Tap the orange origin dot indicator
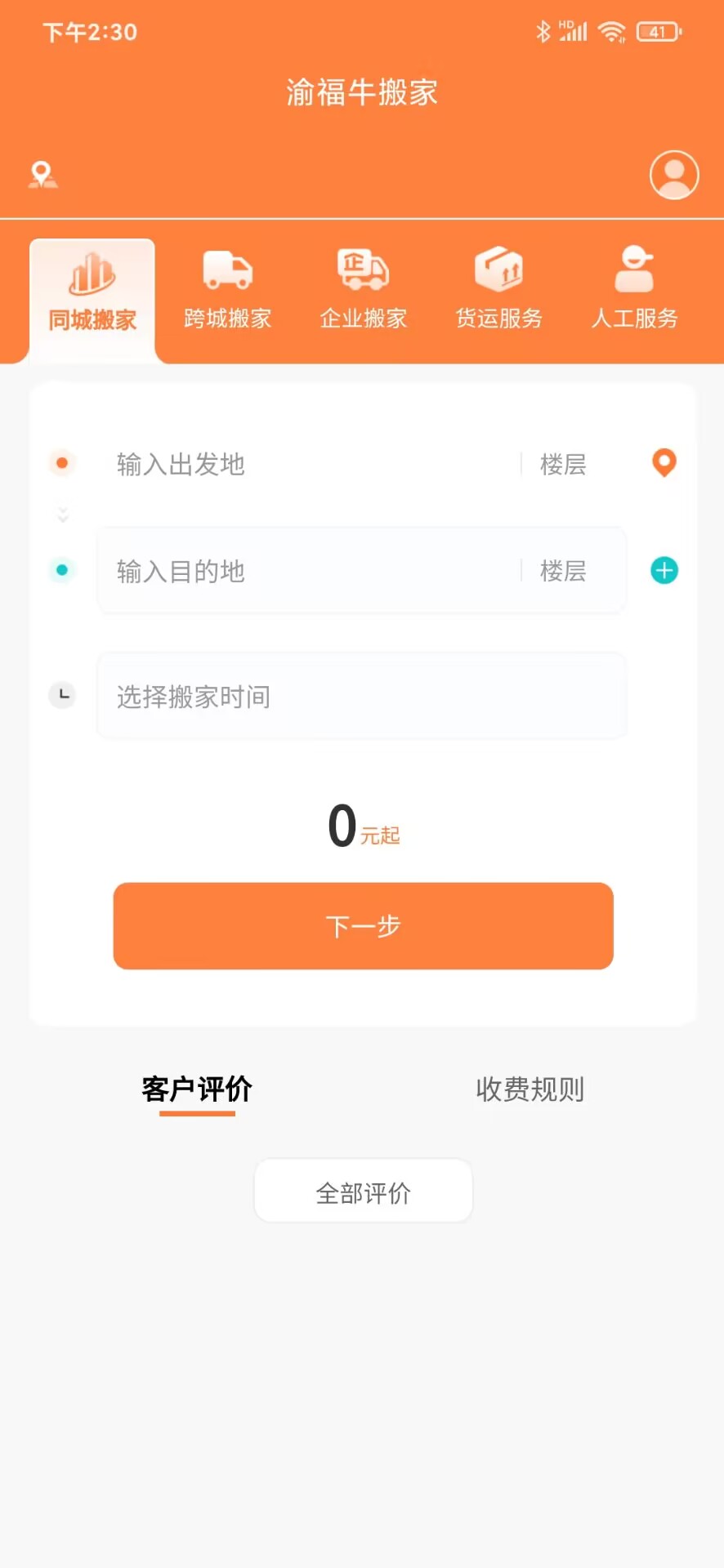724x1568 pixels. (x=62, y=462)
